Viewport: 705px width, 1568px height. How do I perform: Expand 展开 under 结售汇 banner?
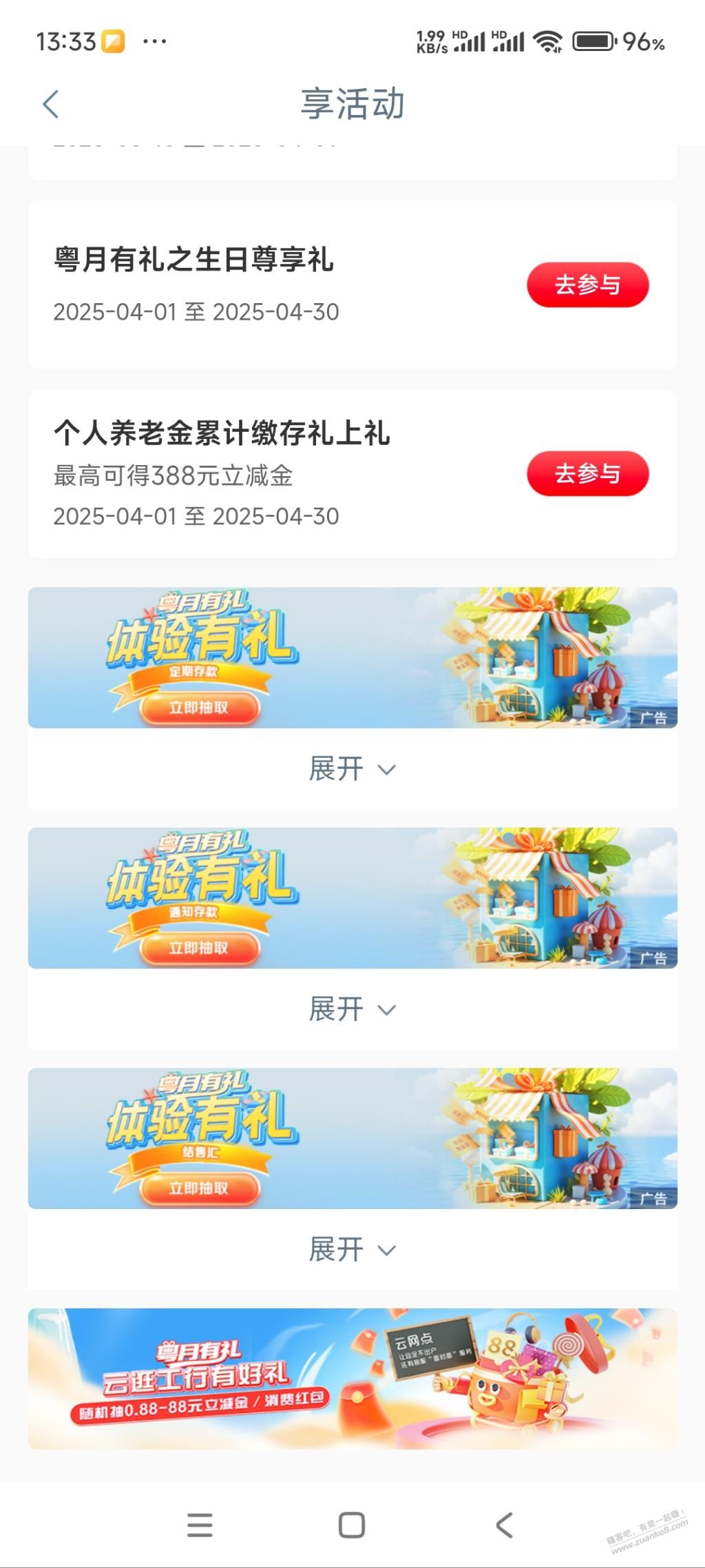click(x=352, y=1250)
